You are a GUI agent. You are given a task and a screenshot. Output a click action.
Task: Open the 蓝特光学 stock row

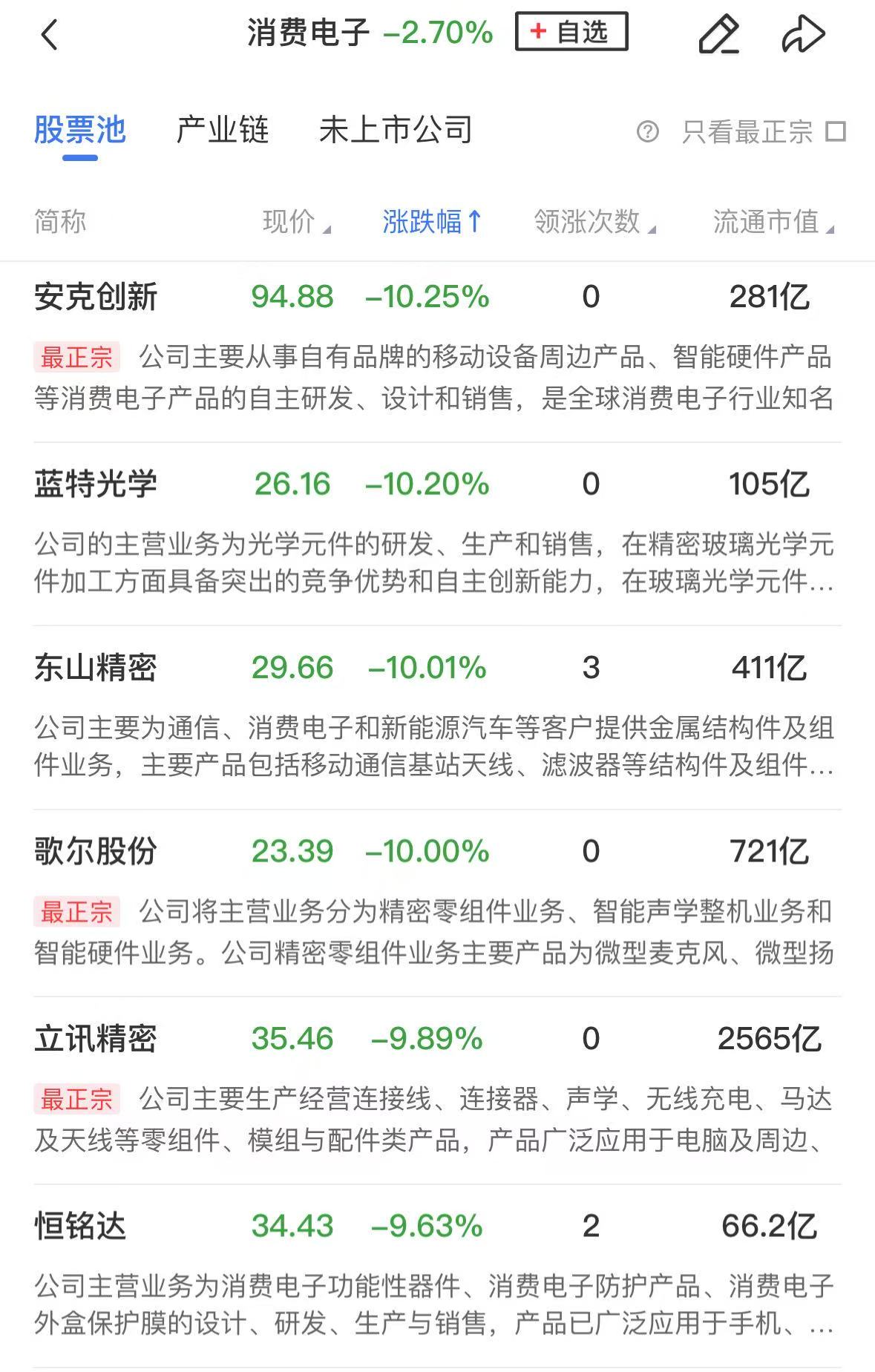[x=96, y=485]
